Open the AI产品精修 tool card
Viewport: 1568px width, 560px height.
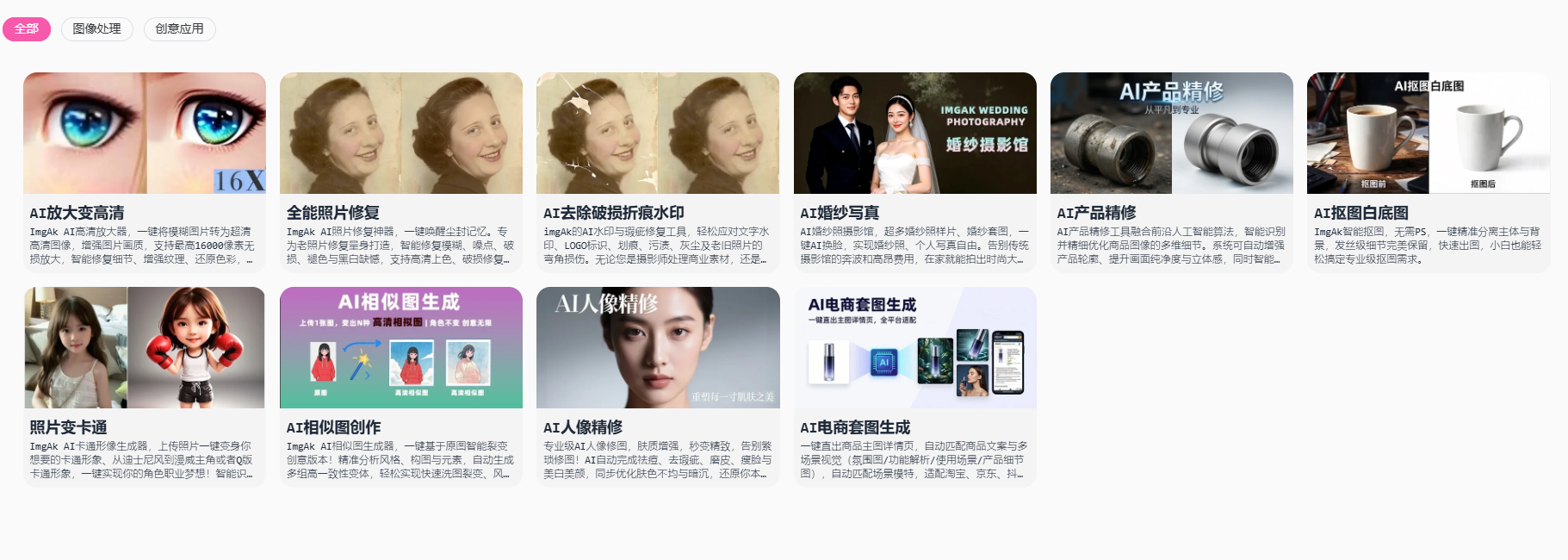point(1171,171)
